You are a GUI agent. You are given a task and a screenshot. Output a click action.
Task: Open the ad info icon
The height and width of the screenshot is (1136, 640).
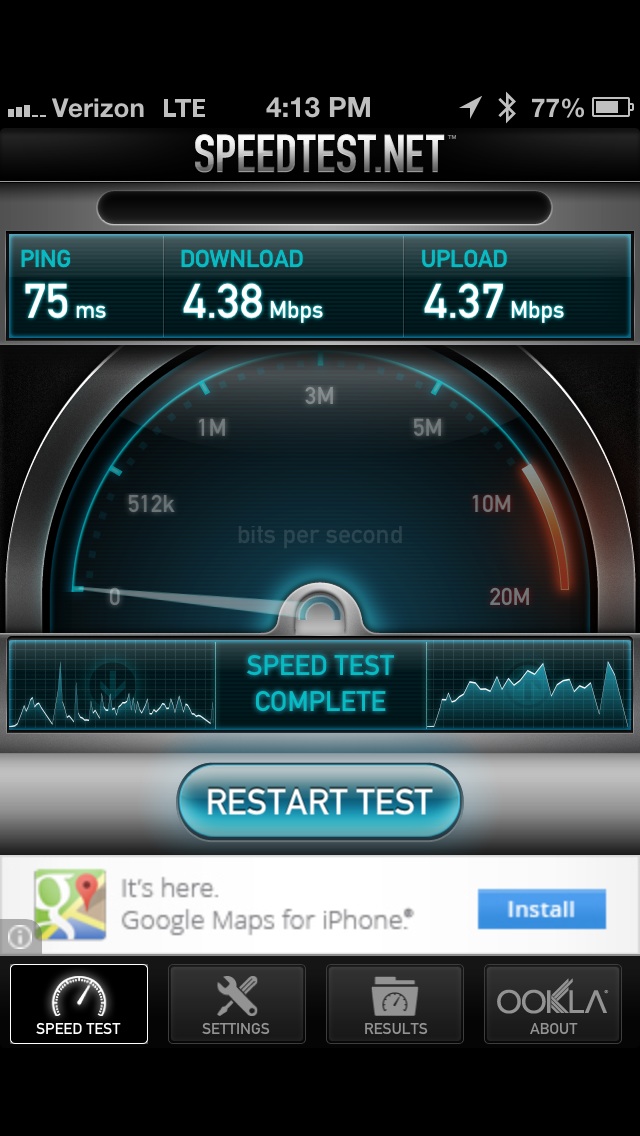[20, 937]
